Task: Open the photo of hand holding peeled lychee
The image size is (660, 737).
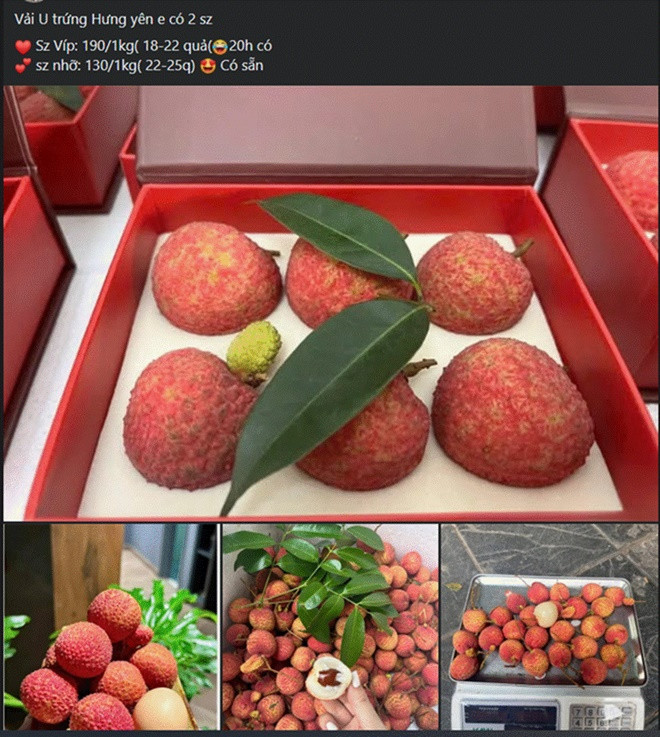Action: [330, 627]
